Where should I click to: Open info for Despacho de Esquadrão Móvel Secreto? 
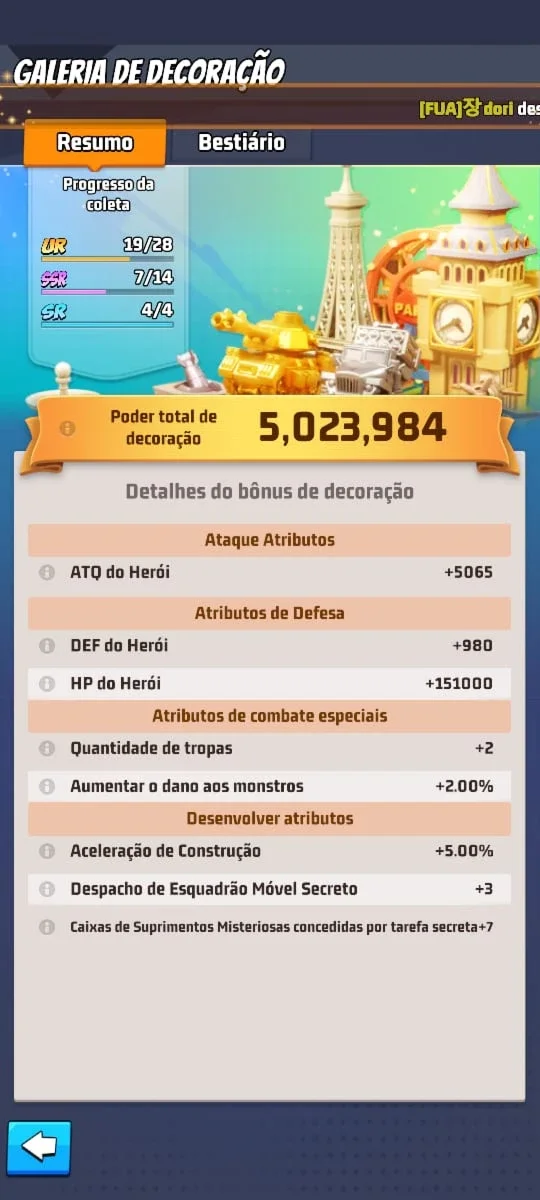[x=46, y=889]
